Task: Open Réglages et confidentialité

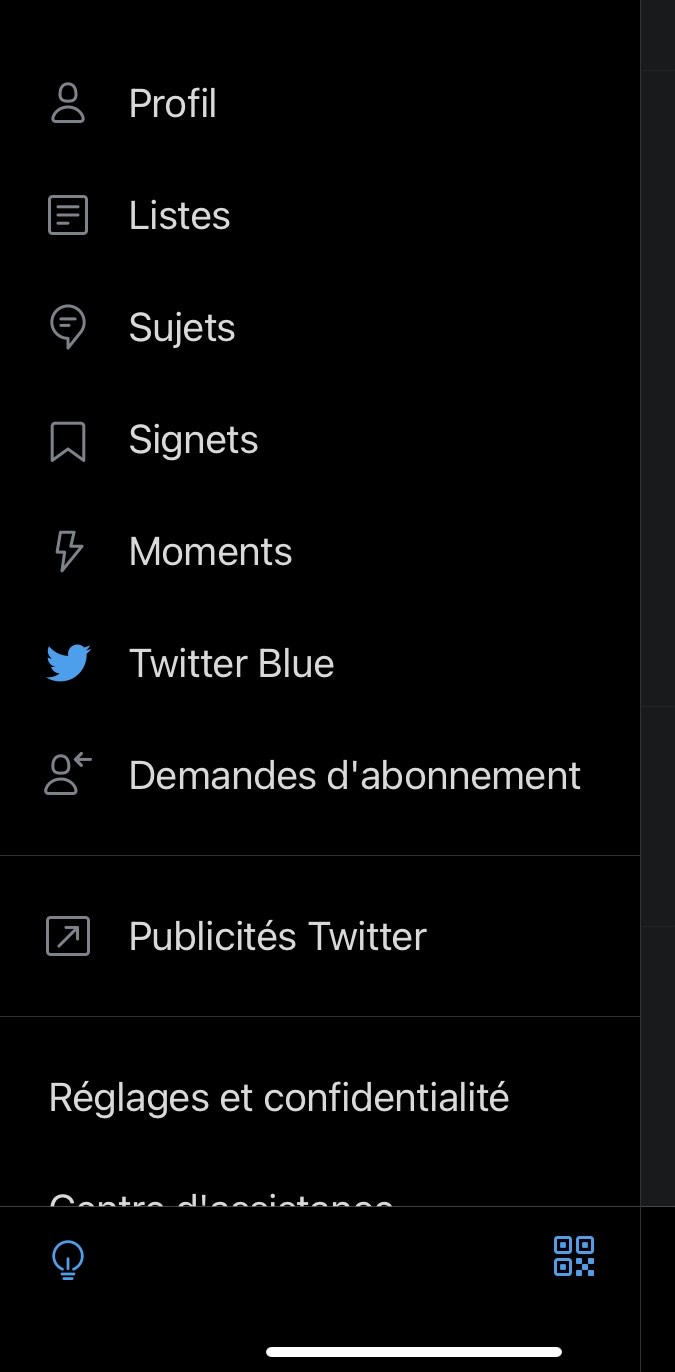Action: (279, 1098)
